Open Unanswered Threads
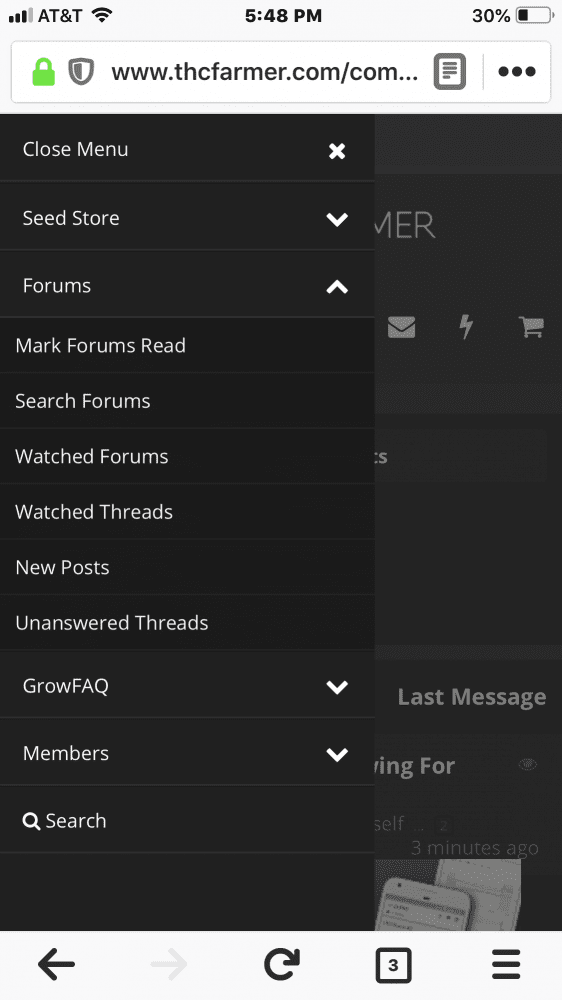The width and height of the screenshot is (562, 1000). (187, 623)
